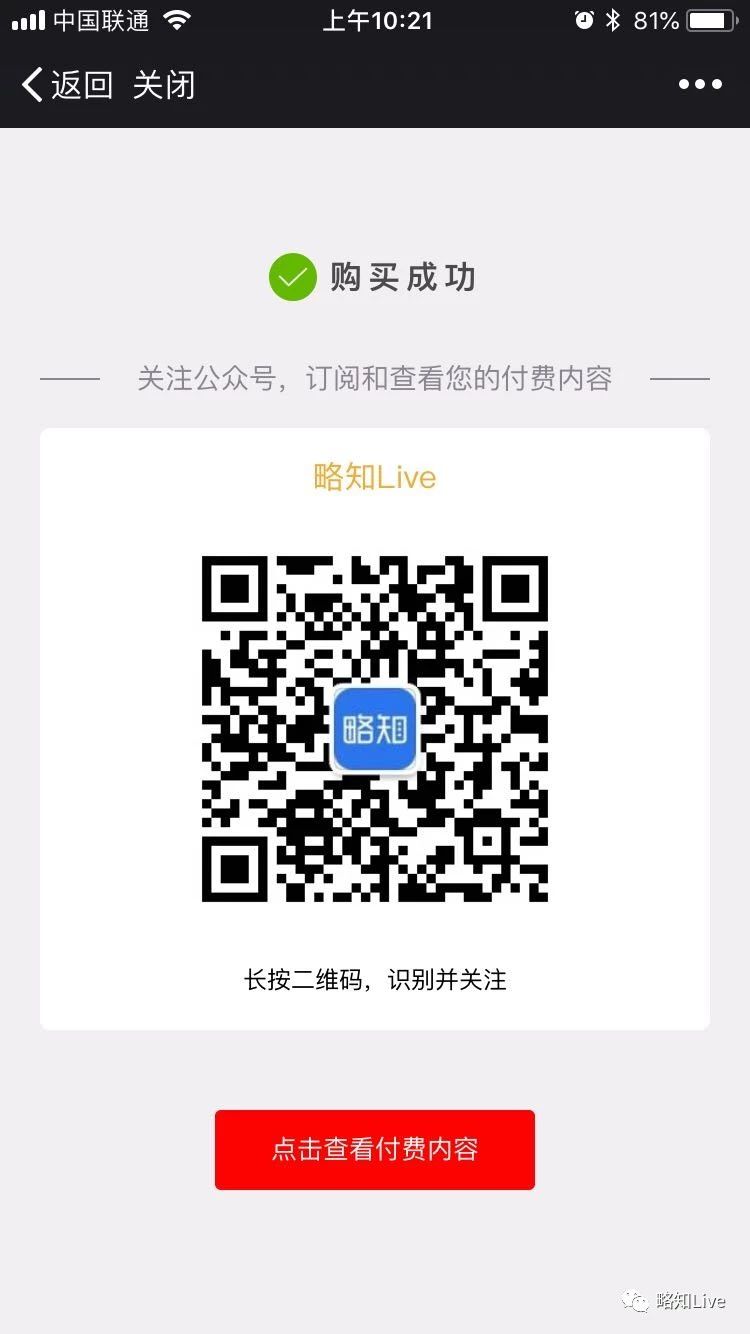Open the three-dot overflow menu

(x=700, y=85)
